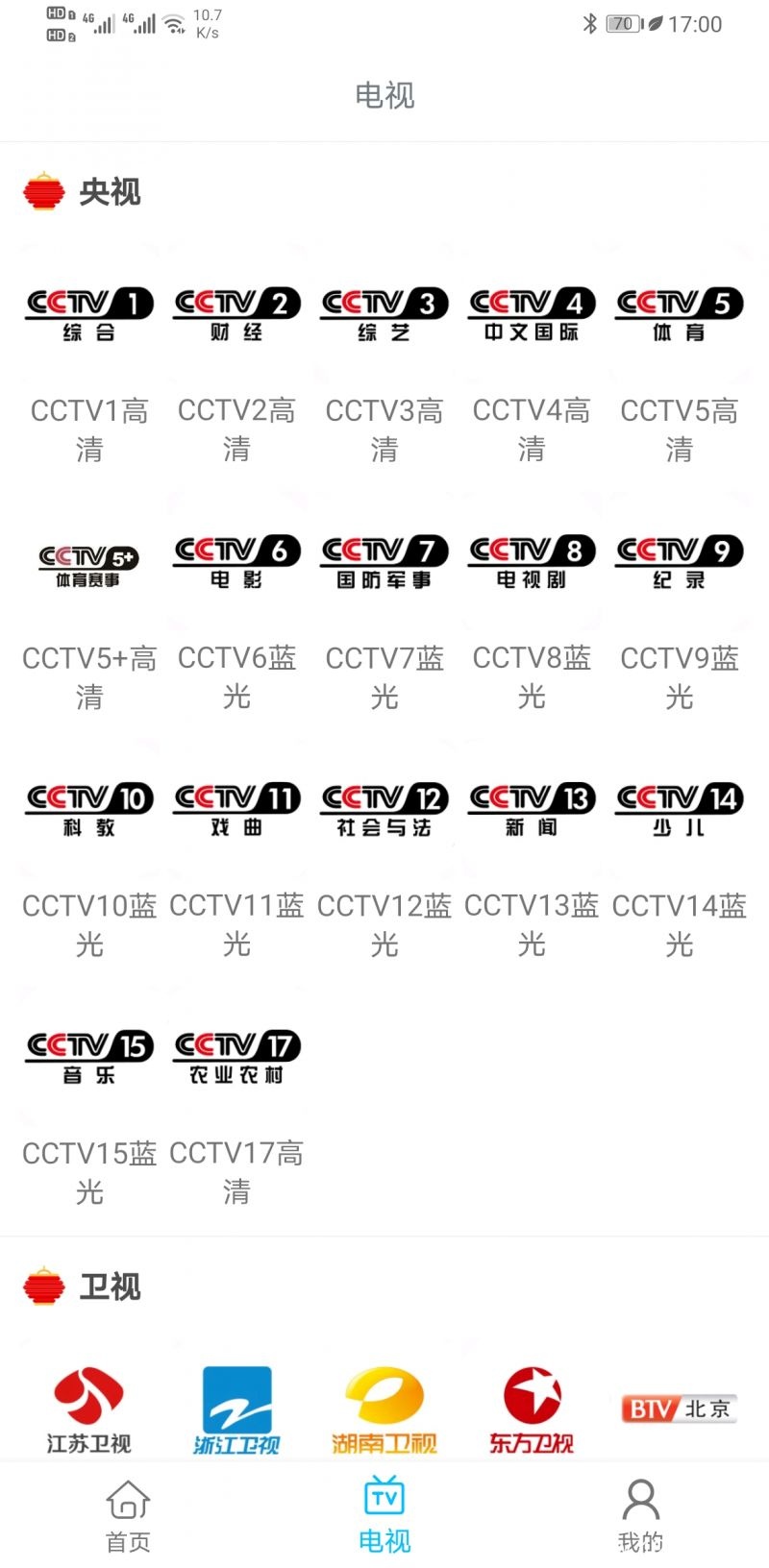Screen dimensions: 769x1568
Task: Select the 湖南卫视 channel
Action: click(384, 1409)
